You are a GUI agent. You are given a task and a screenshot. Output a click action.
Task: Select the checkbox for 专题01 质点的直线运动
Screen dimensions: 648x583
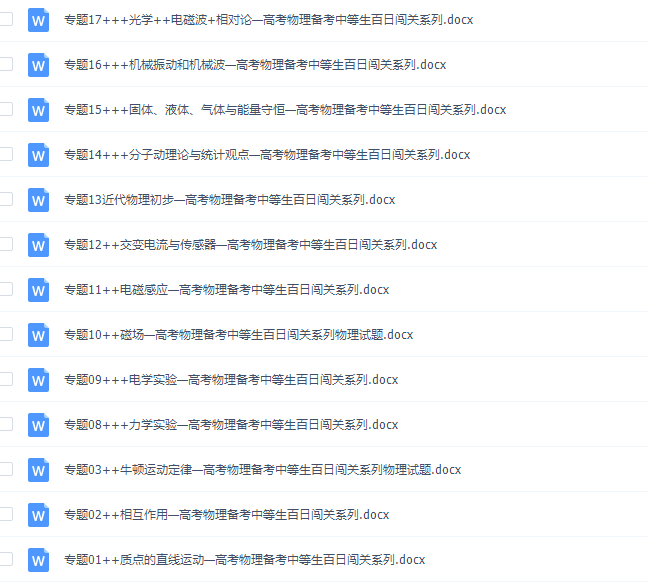coord(6,559)
